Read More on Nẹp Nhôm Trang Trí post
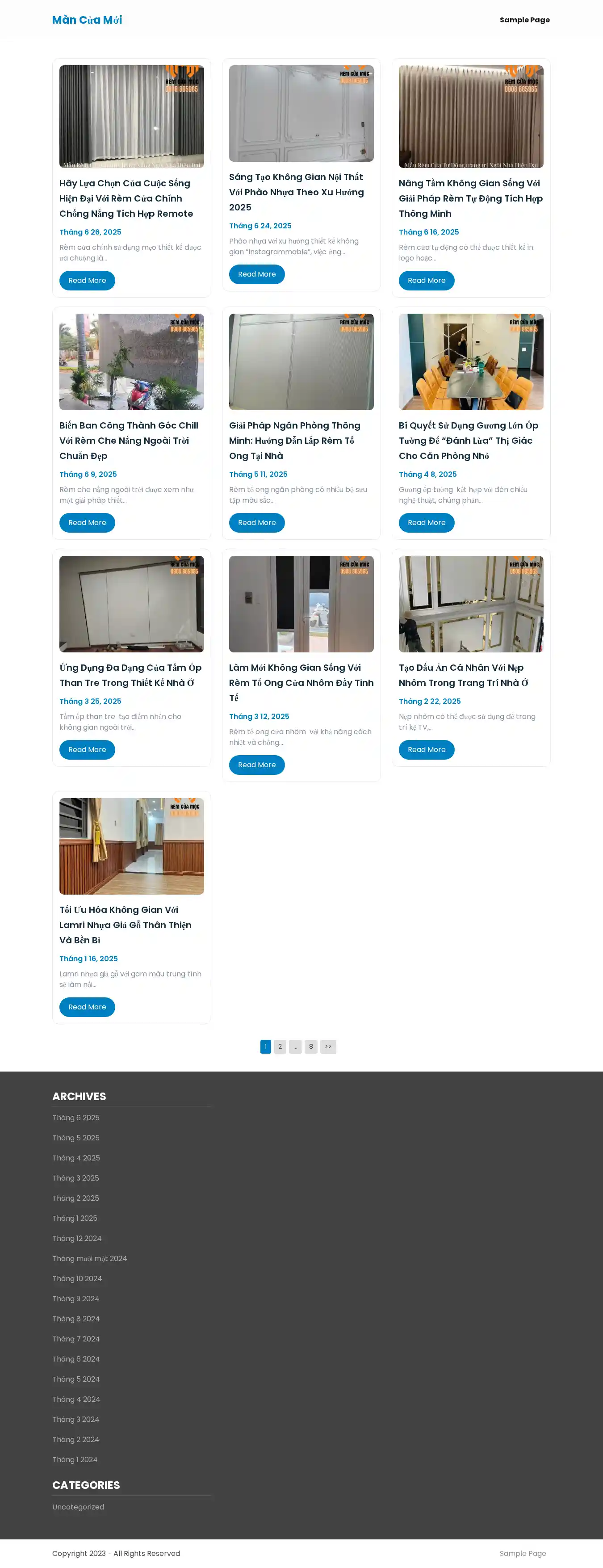The width and height of the screenshot is (603, 1568). (426, 750)
